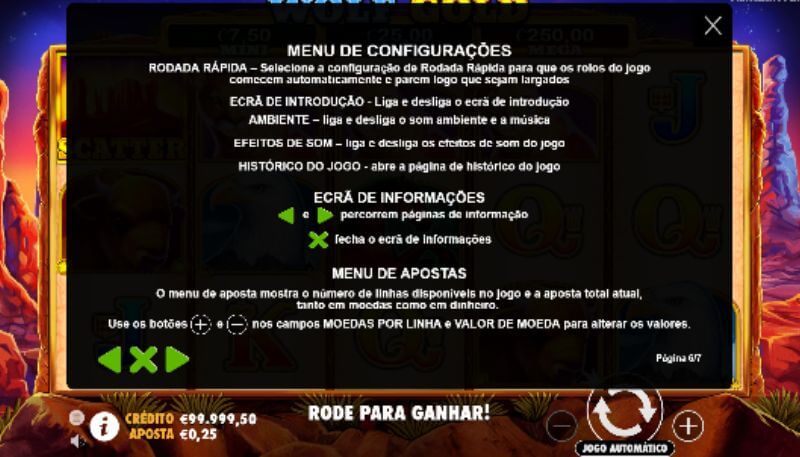Screen dimensions: 800x457
Task: Decrease the bet with minus button
Action: tap(562, 426)
